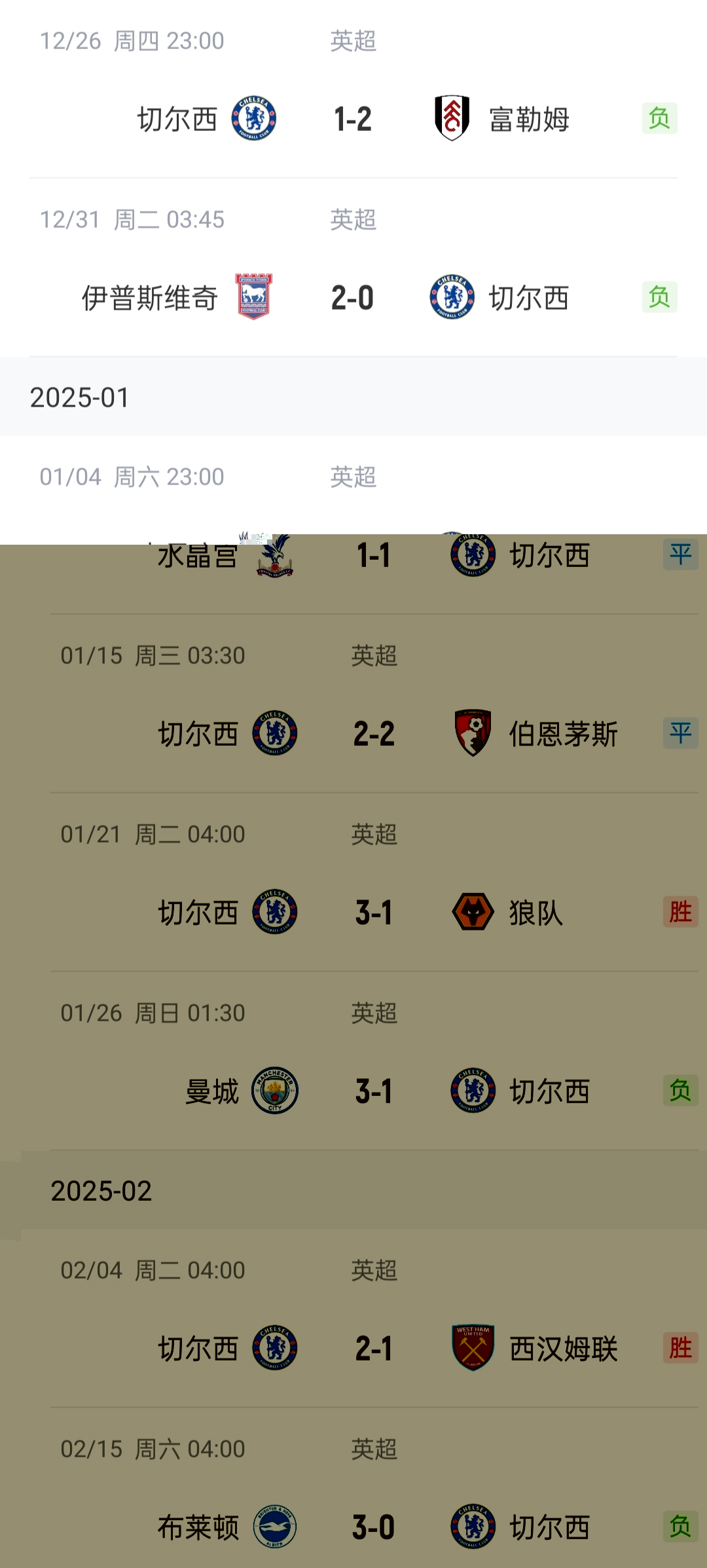View Brighton vs Chelsea 3-0 match details
The height and width of the screenshot is (1568, 707).
tap(374, 1527)
